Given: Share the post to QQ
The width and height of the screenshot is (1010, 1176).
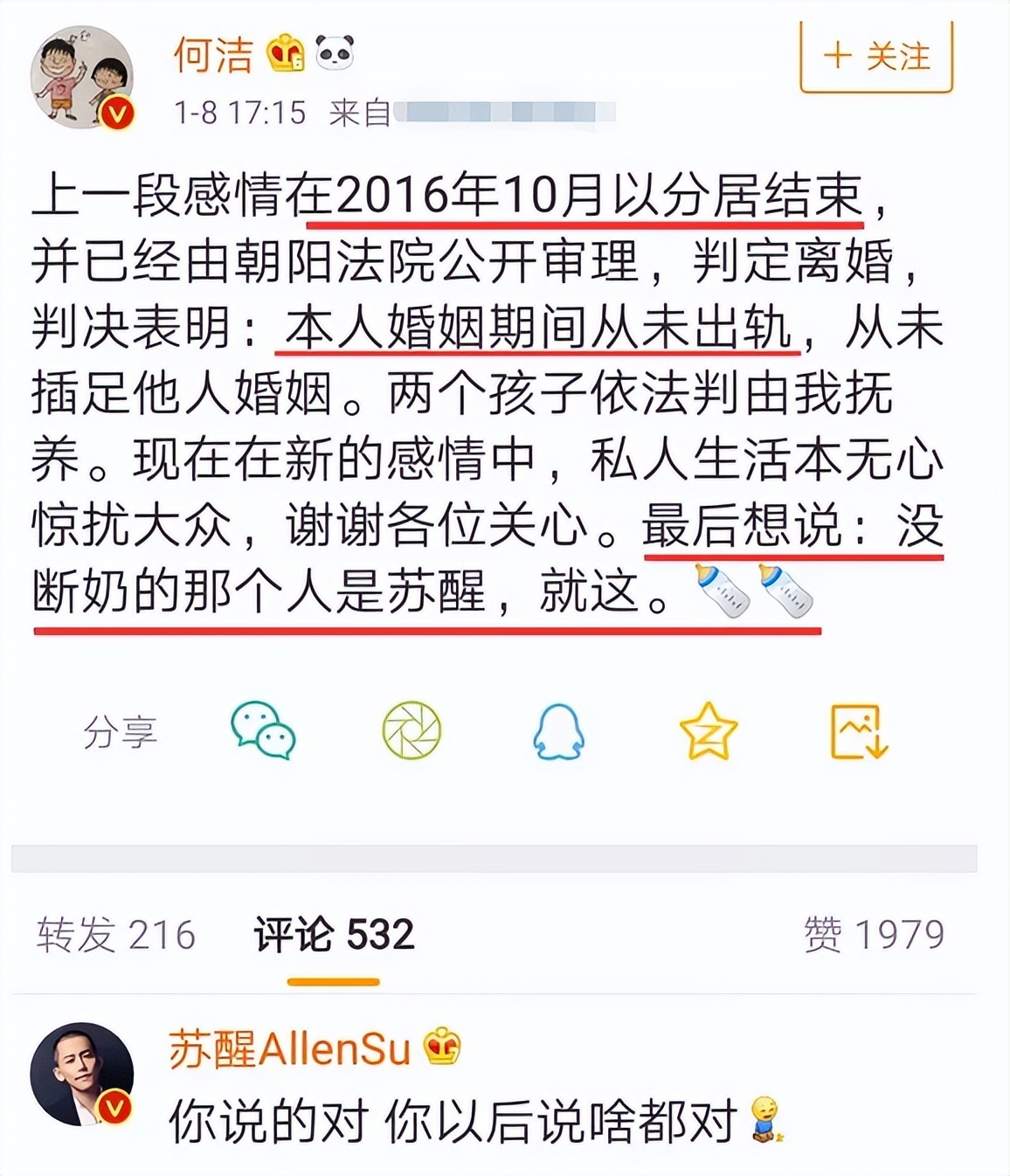Looking at the screenshot, I should pyautogui.click(x=558, y=732).
